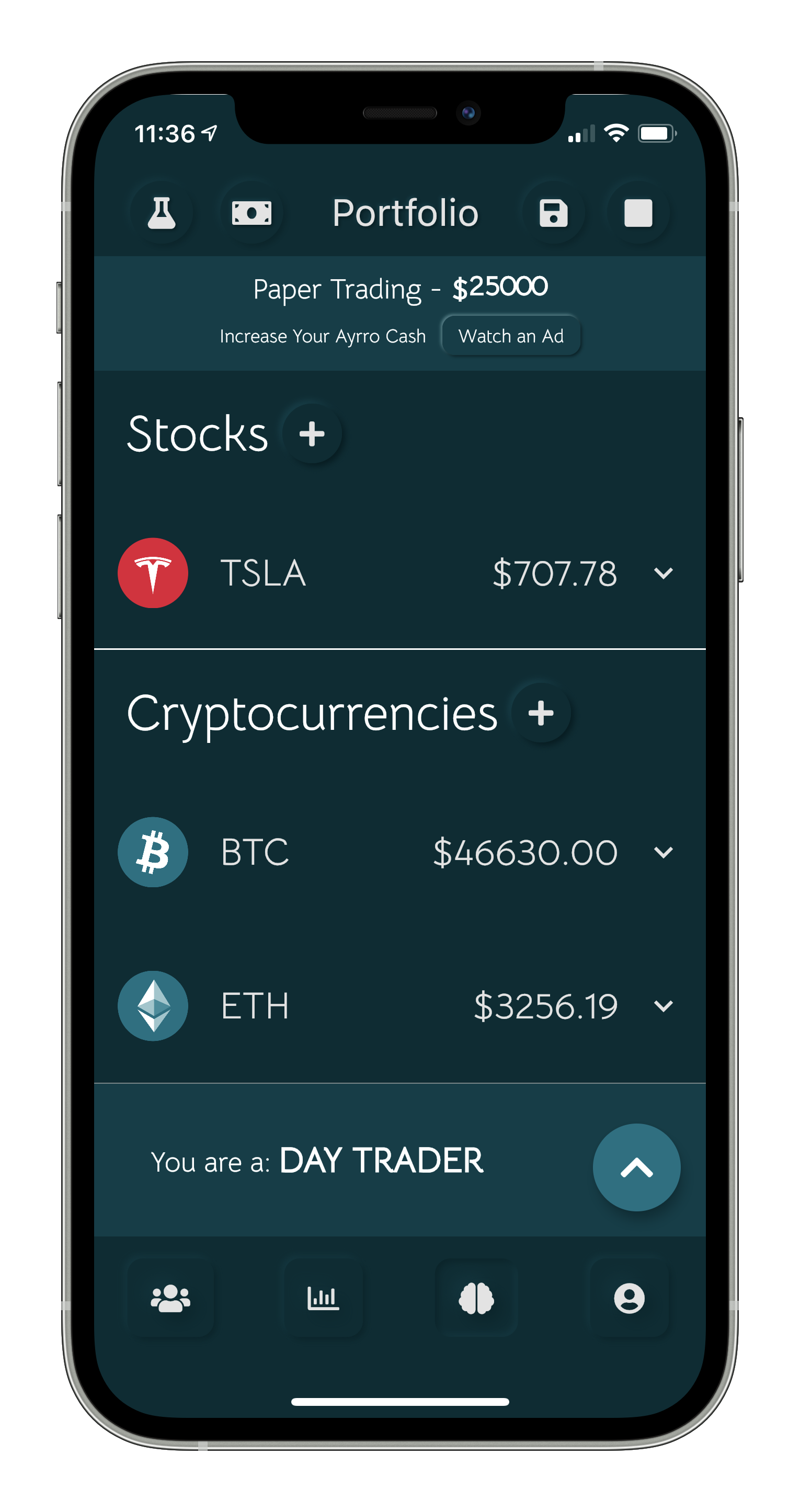Expand the BTC row chevron

[x=663, y=852]
